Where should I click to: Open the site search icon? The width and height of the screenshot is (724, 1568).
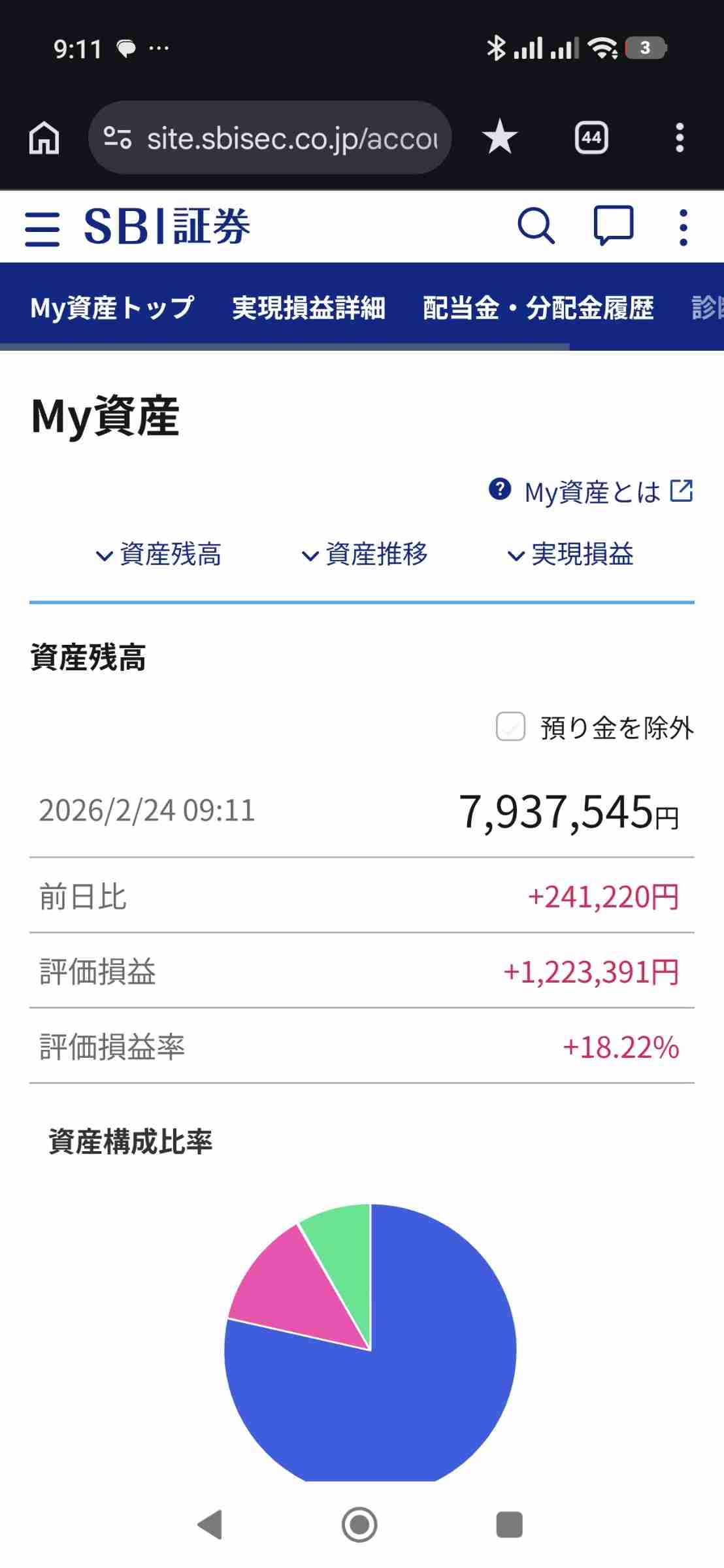pos(536,226)
